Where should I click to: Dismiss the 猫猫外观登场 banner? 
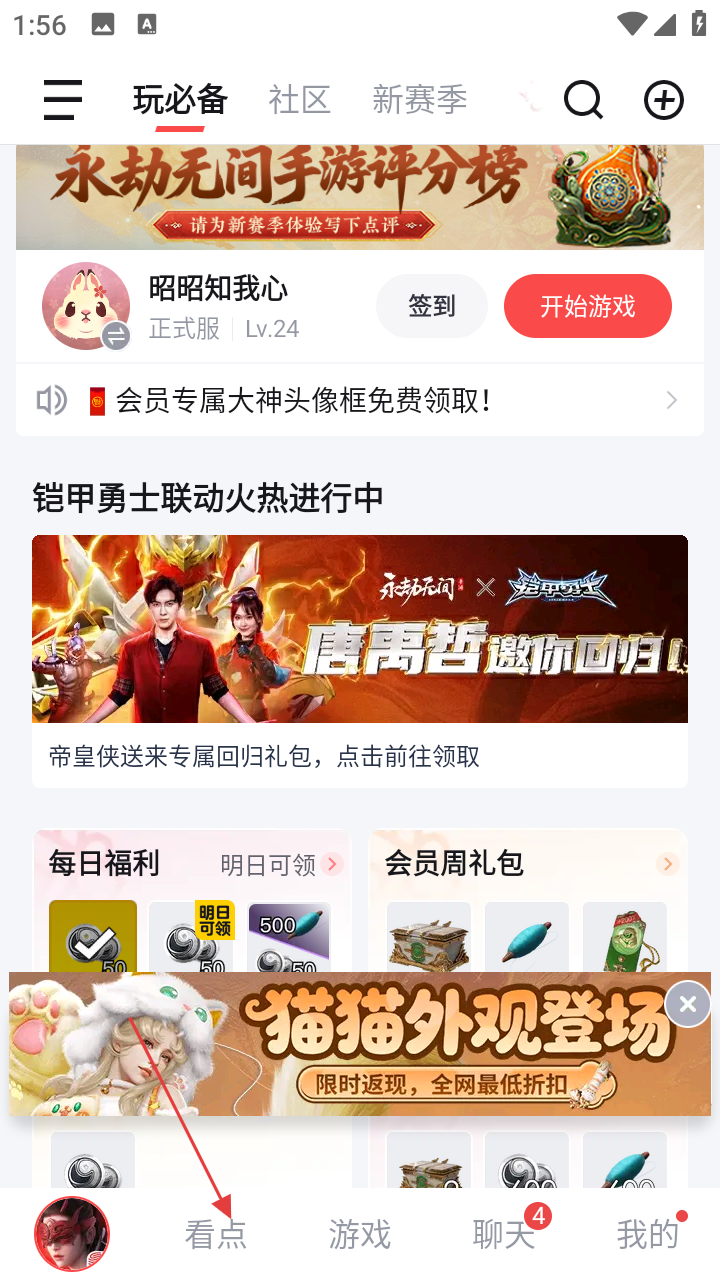(687, 1004)
